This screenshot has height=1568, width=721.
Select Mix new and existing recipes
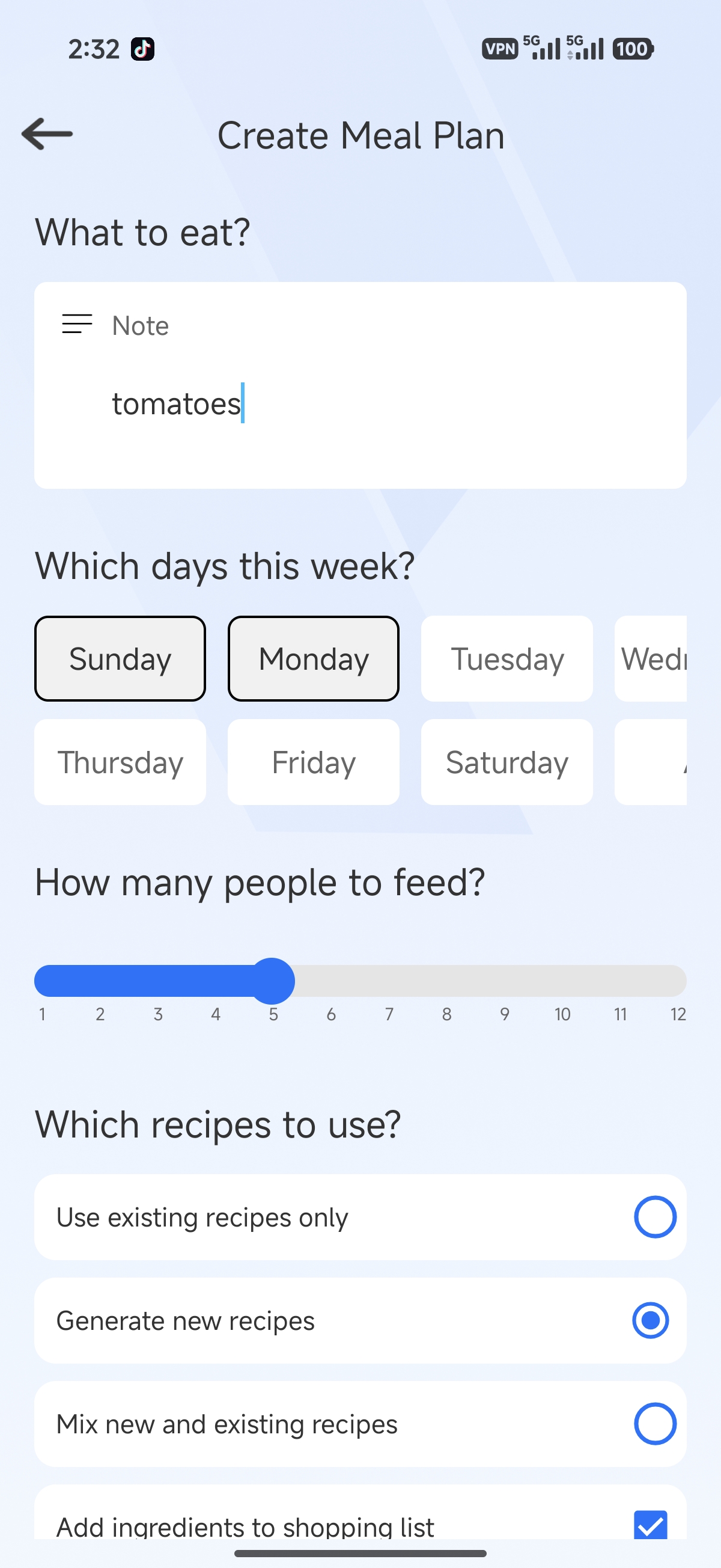pos(655,1424)
